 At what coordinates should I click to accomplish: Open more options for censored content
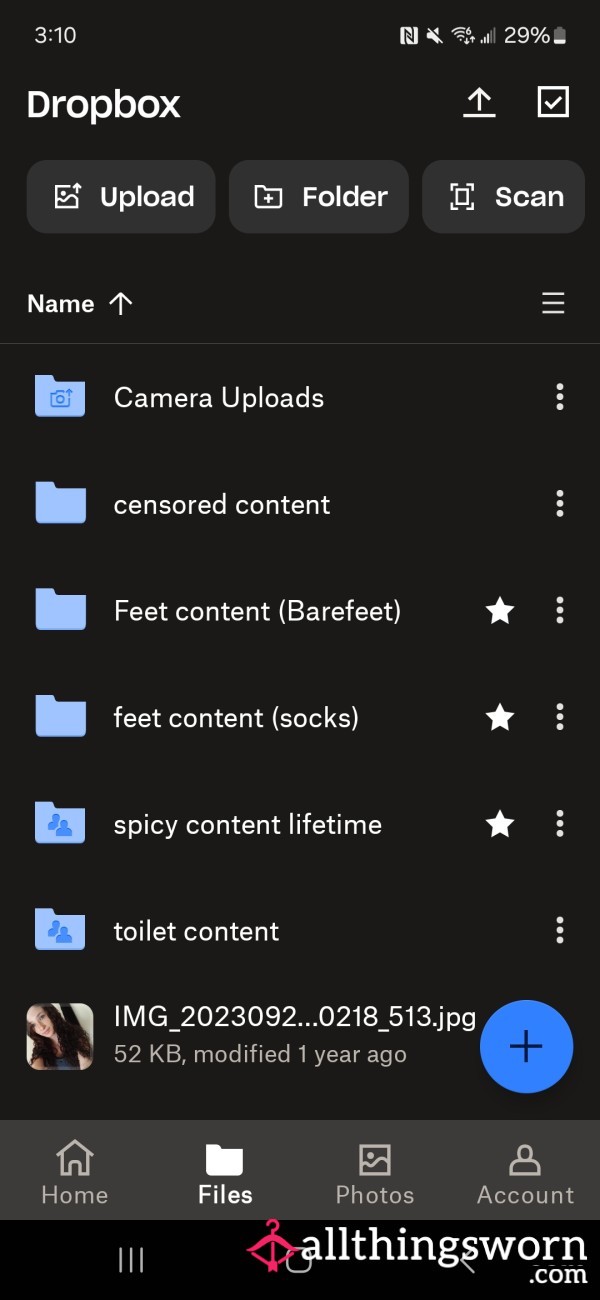tap(560, 503)
